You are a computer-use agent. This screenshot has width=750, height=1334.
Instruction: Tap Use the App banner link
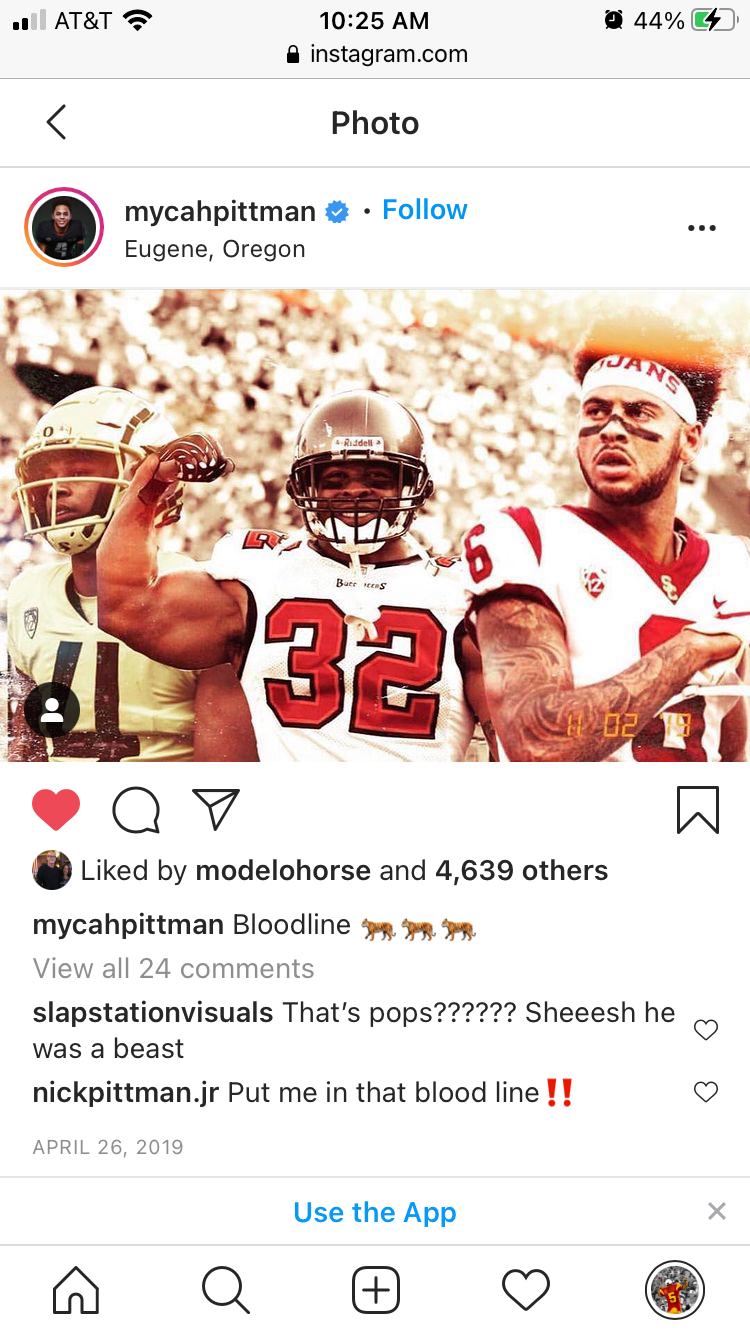375,1212
